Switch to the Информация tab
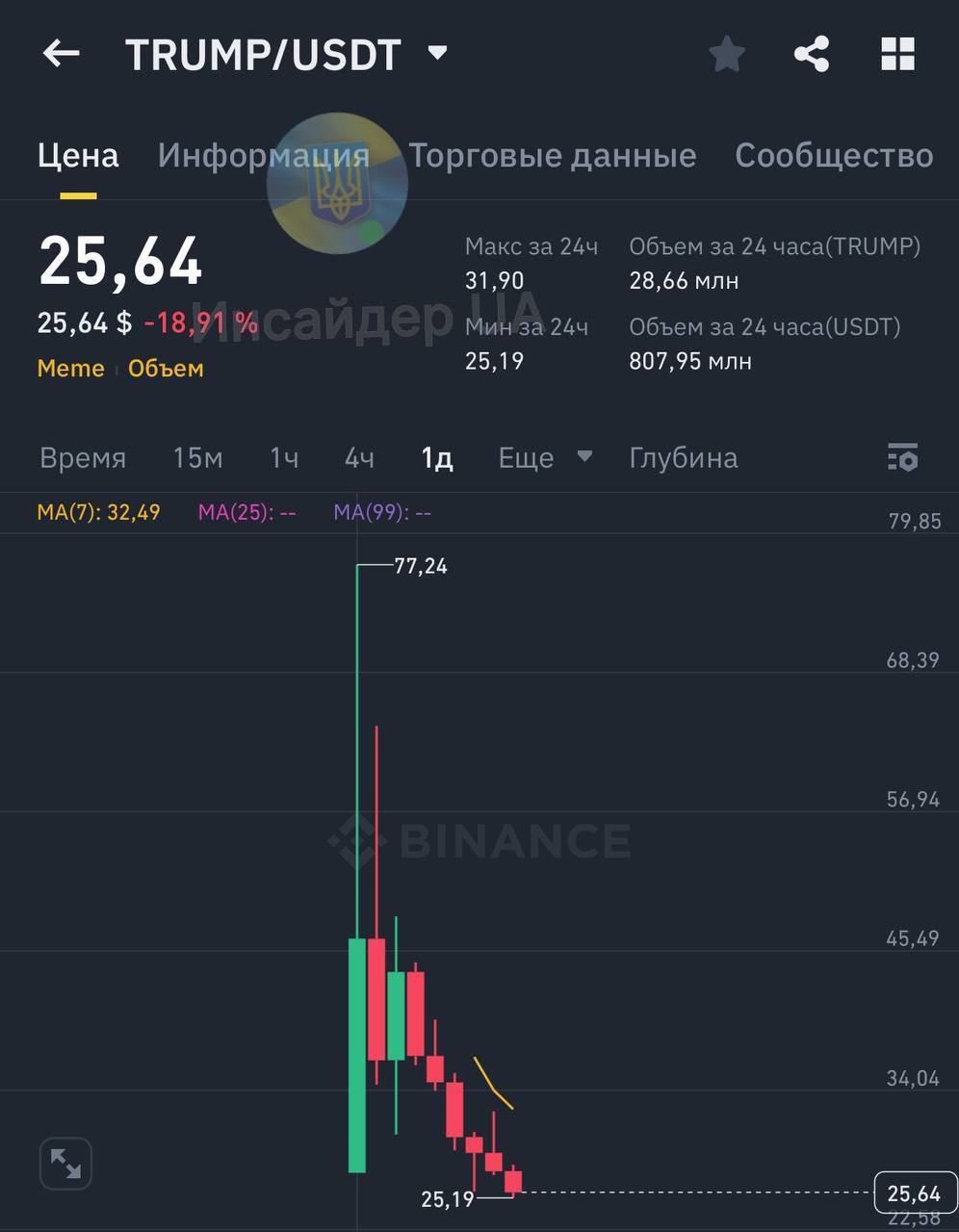Image resolution: width=959 pixels, height=1232 pixels. click(263, 156)
